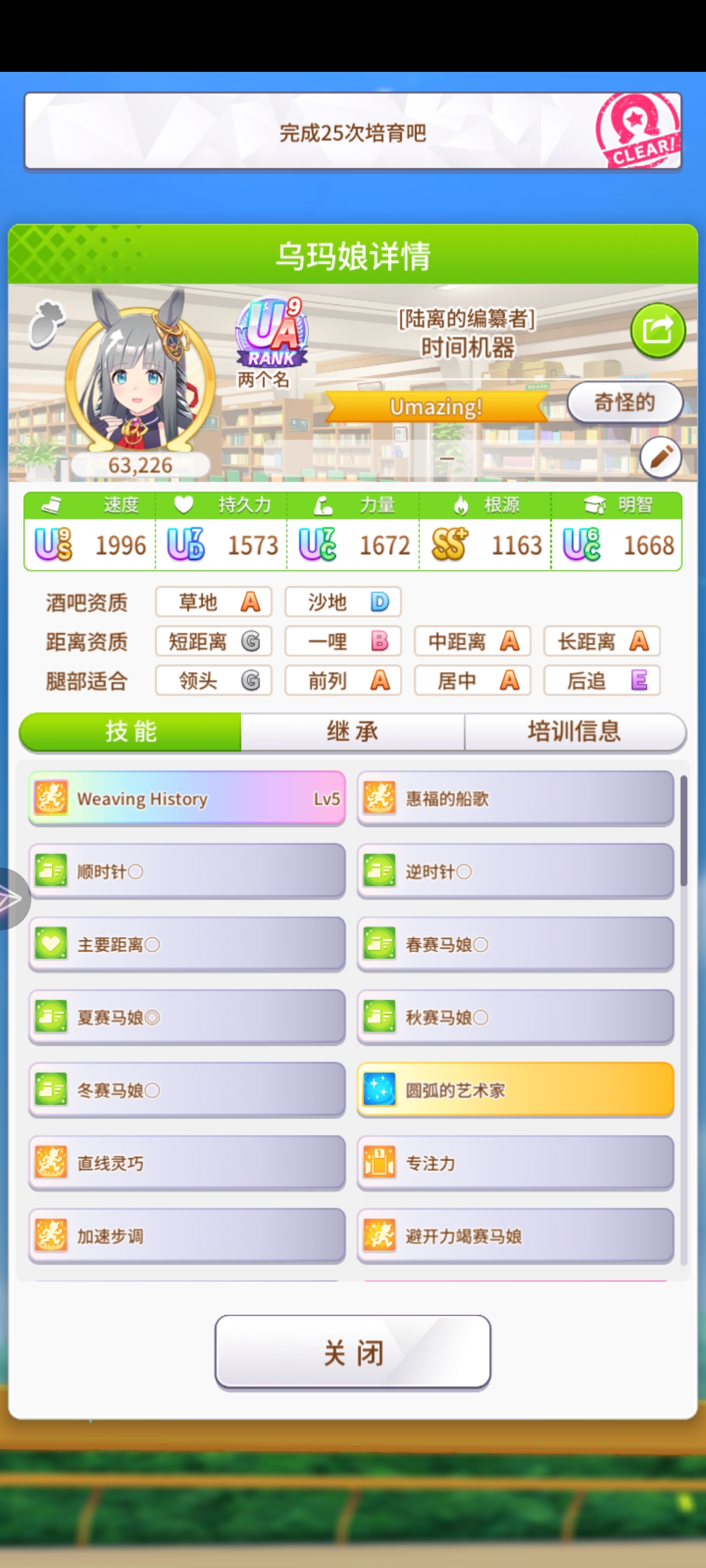Open the 加速步调 skill

(187, 1236)
